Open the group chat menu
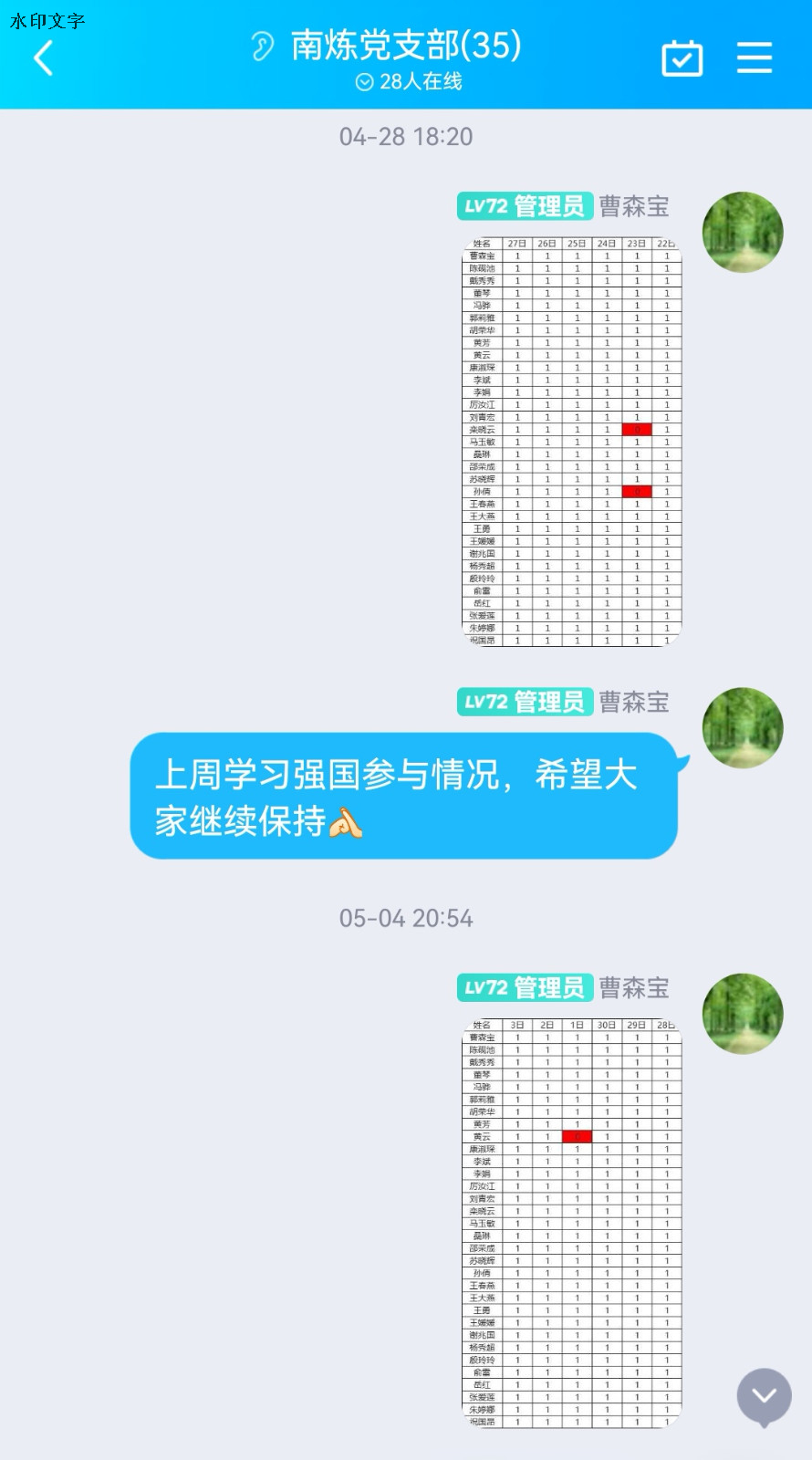 (754, 57)
